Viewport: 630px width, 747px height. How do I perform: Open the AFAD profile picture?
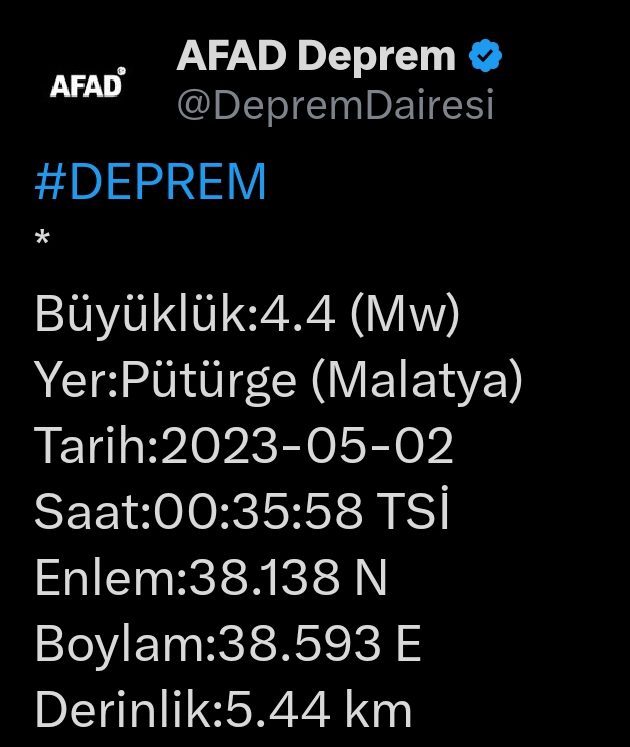point(88,83)
